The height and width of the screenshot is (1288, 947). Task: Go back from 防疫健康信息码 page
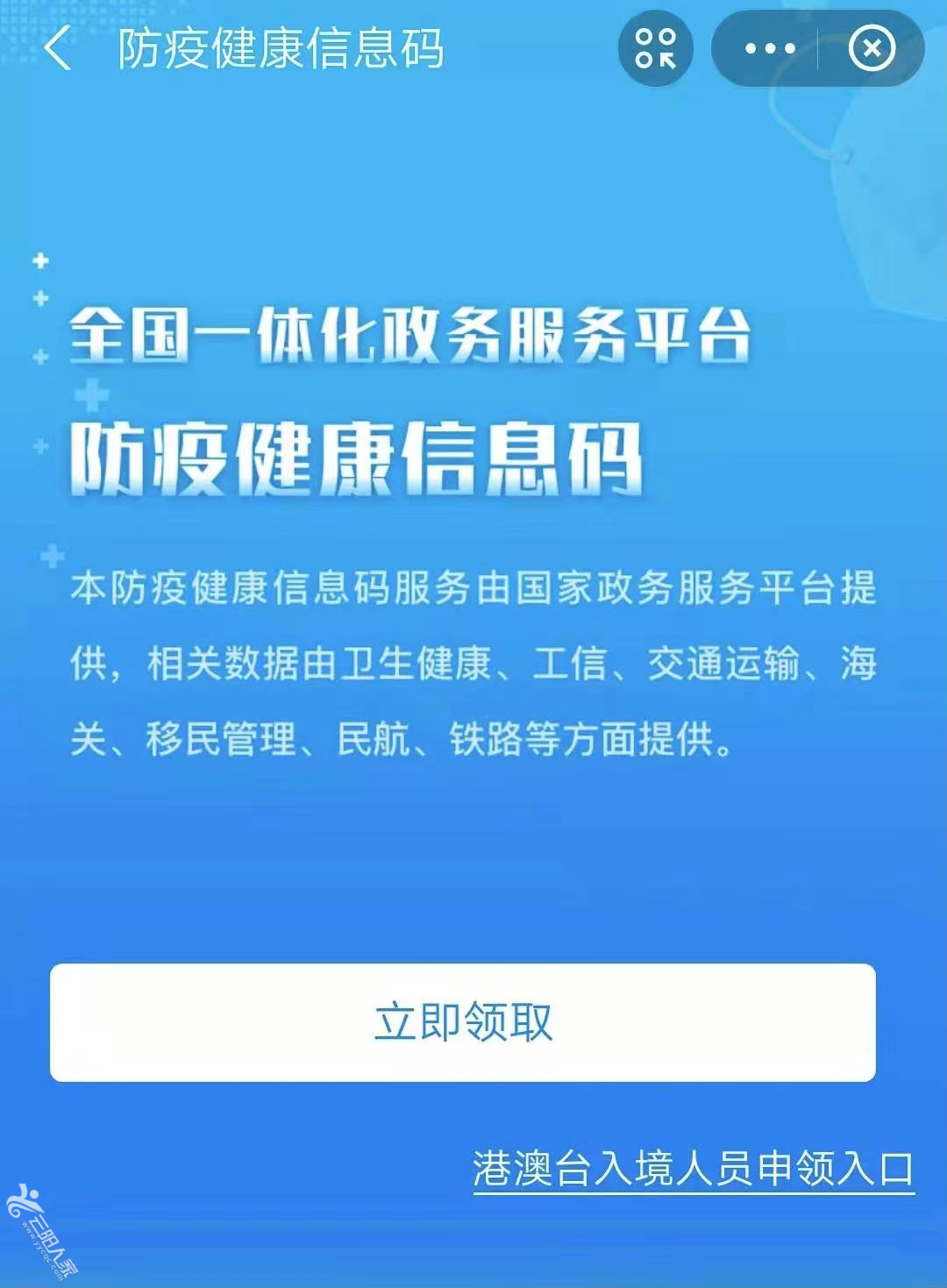(58, 48)
